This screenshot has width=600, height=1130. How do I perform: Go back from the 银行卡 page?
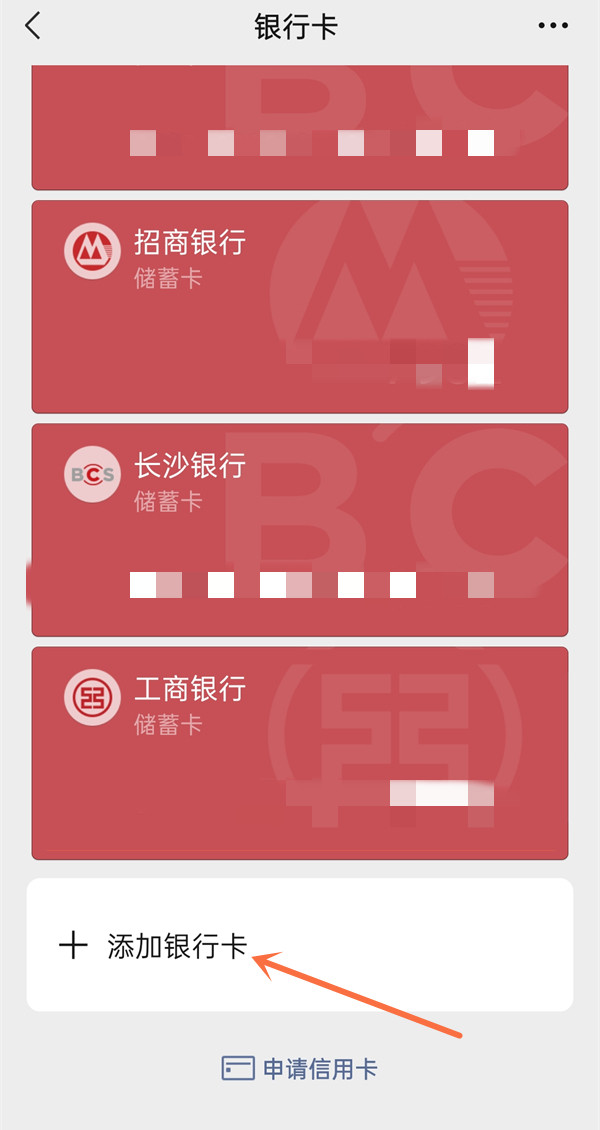point(33,27)
